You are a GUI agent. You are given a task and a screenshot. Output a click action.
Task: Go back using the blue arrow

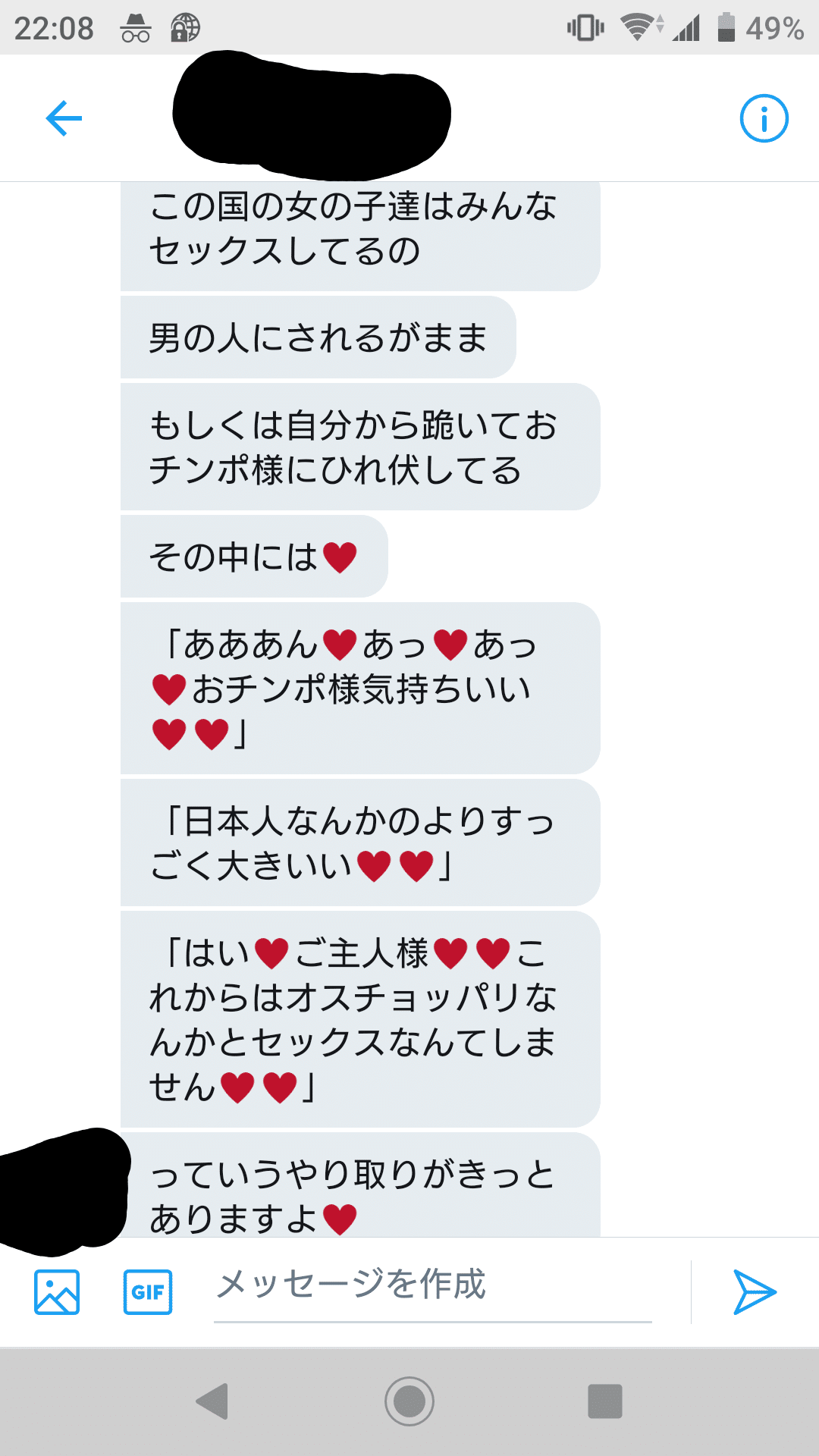64,118
